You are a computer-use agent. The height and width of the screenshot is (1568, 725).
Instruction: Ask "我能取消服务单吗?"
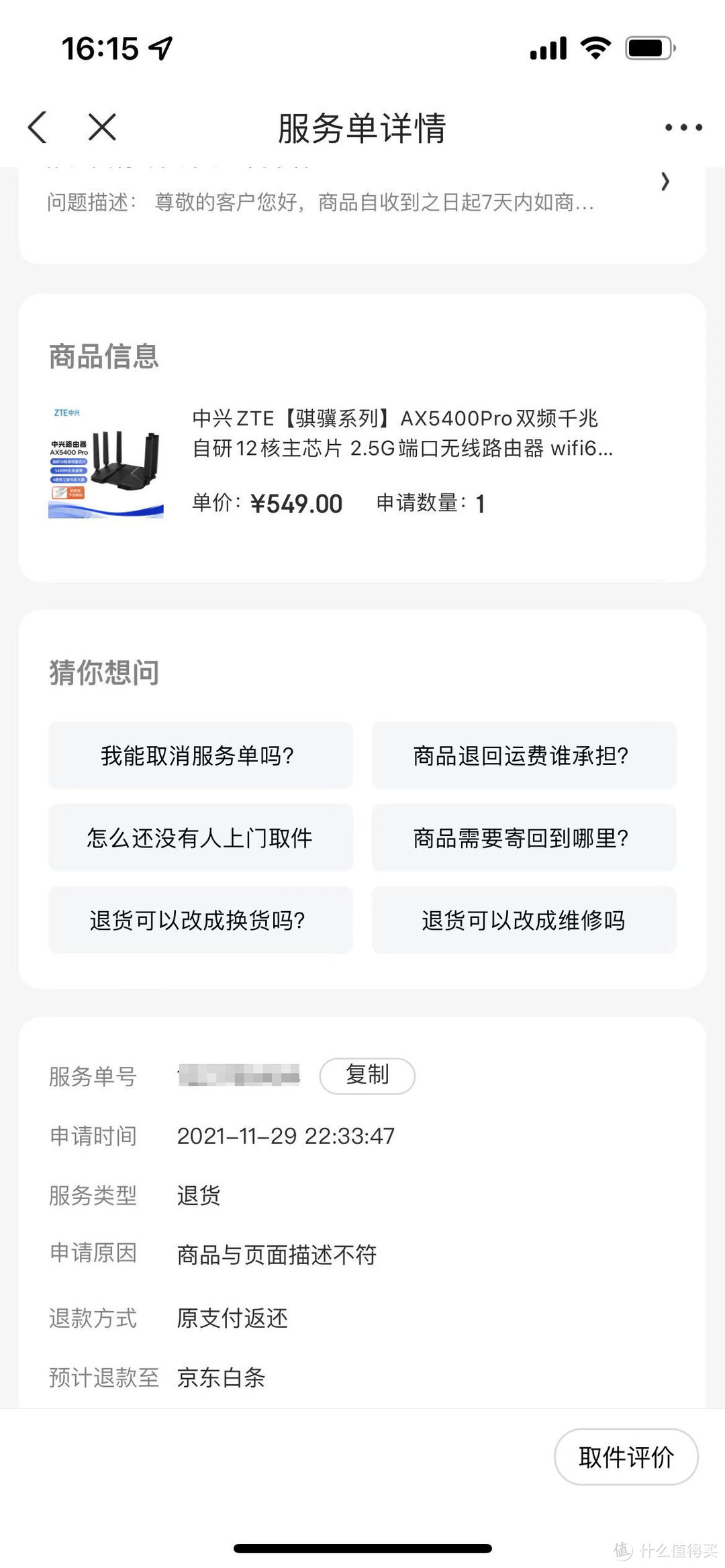(x=199, y=755)
